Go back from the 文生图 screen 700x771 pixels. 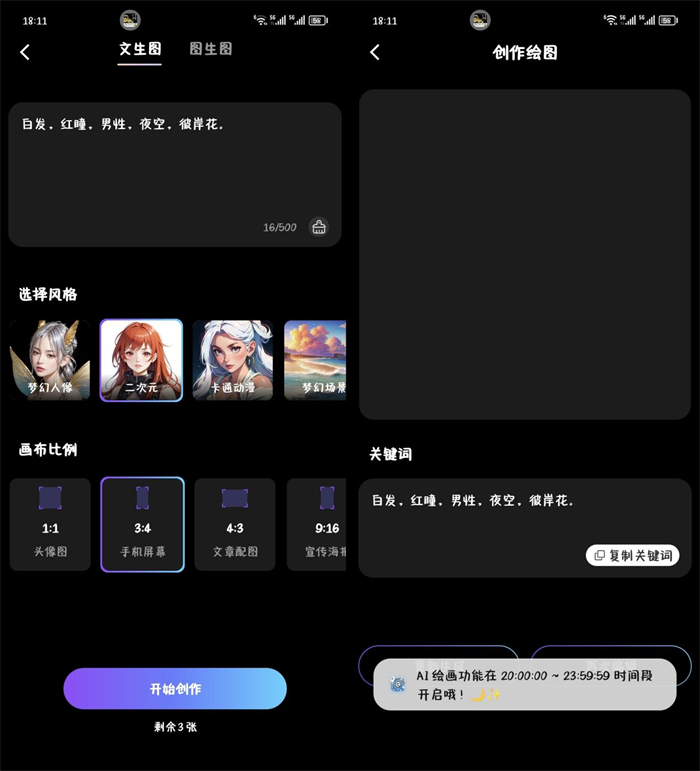[25, 52]
